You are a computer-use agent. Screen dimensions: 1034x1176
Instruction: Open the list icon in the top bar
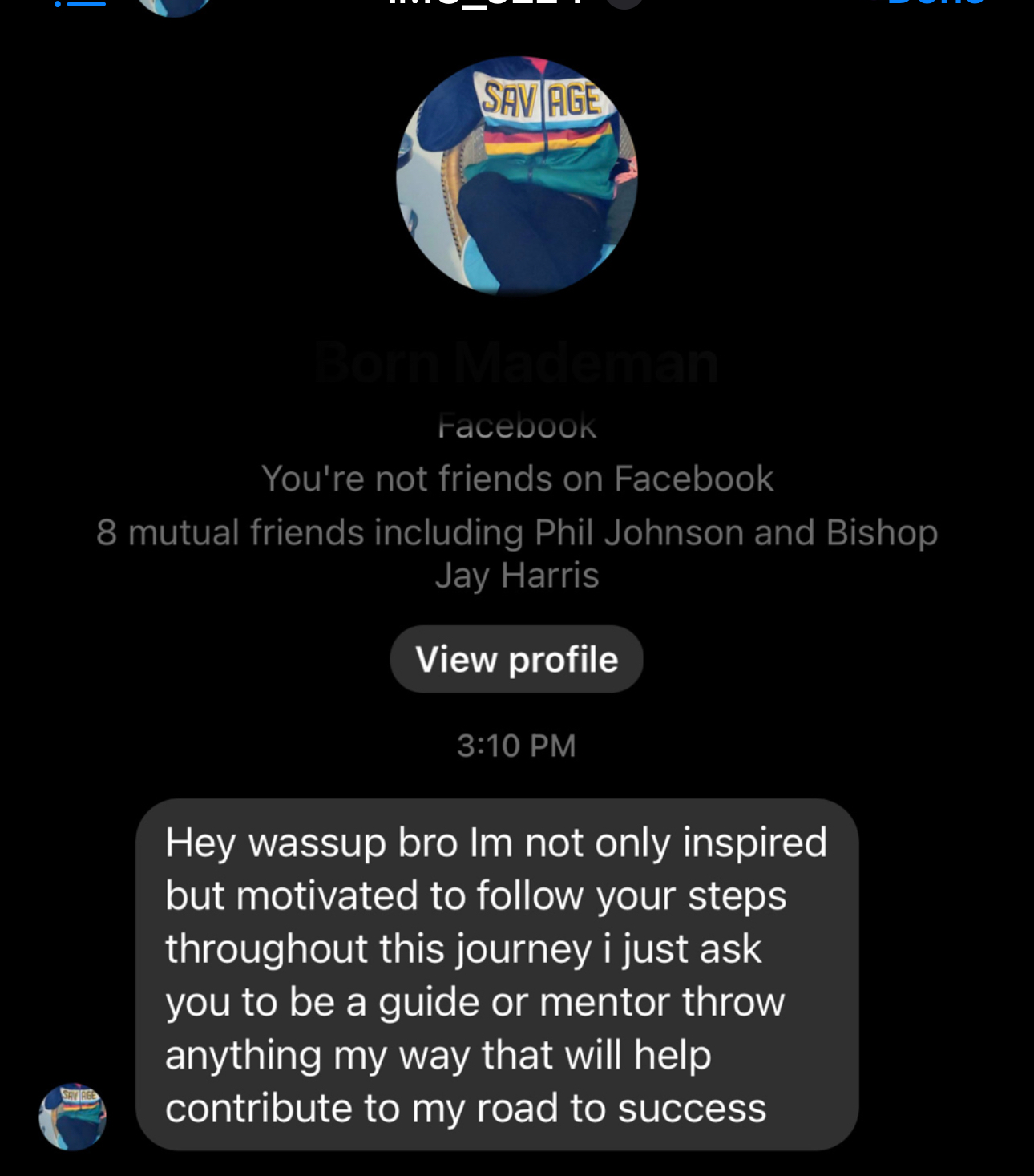coord(80,4)
